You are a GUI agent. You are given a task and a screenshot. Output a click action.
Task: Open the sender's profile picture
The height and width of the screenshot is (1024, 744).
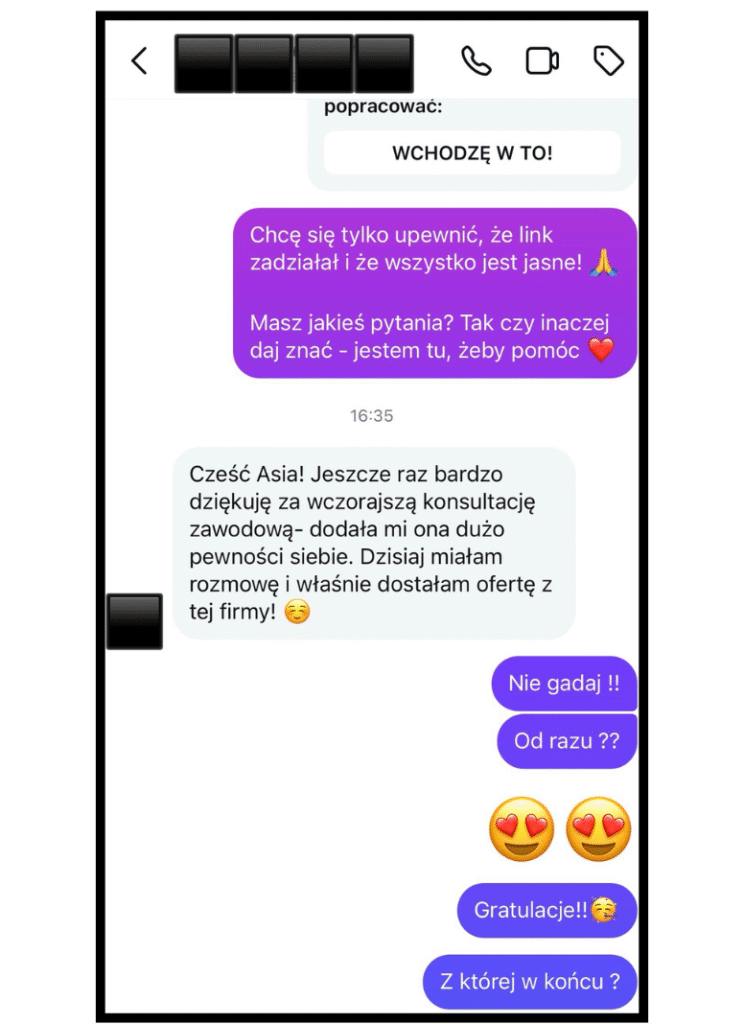click(134, 621)
